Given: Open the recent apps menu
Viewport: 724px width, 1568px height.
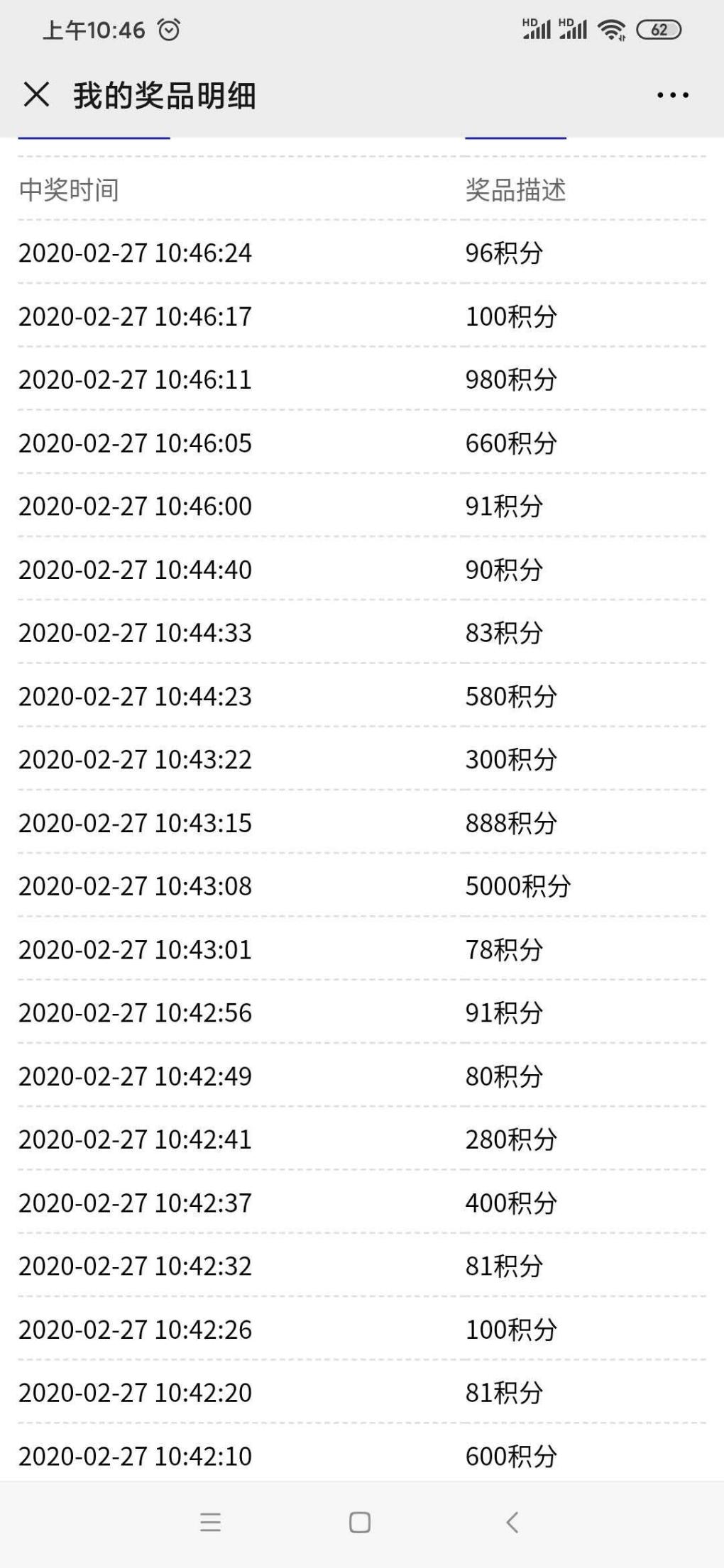Looking at the screenshot, I should coord(210,1522).
